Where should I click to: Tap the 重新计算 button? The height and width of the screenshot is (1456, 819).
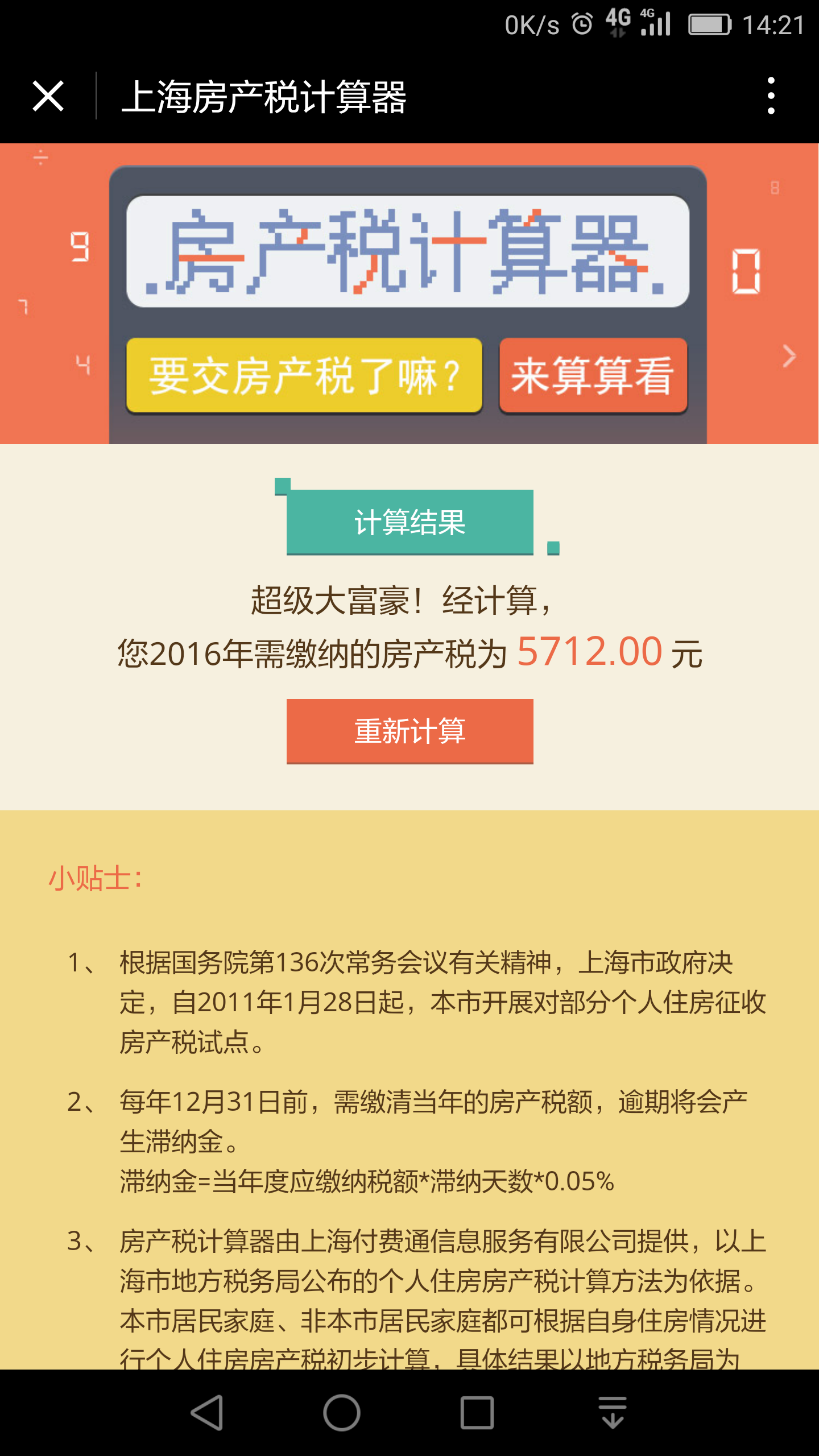(x=409, y=731)
